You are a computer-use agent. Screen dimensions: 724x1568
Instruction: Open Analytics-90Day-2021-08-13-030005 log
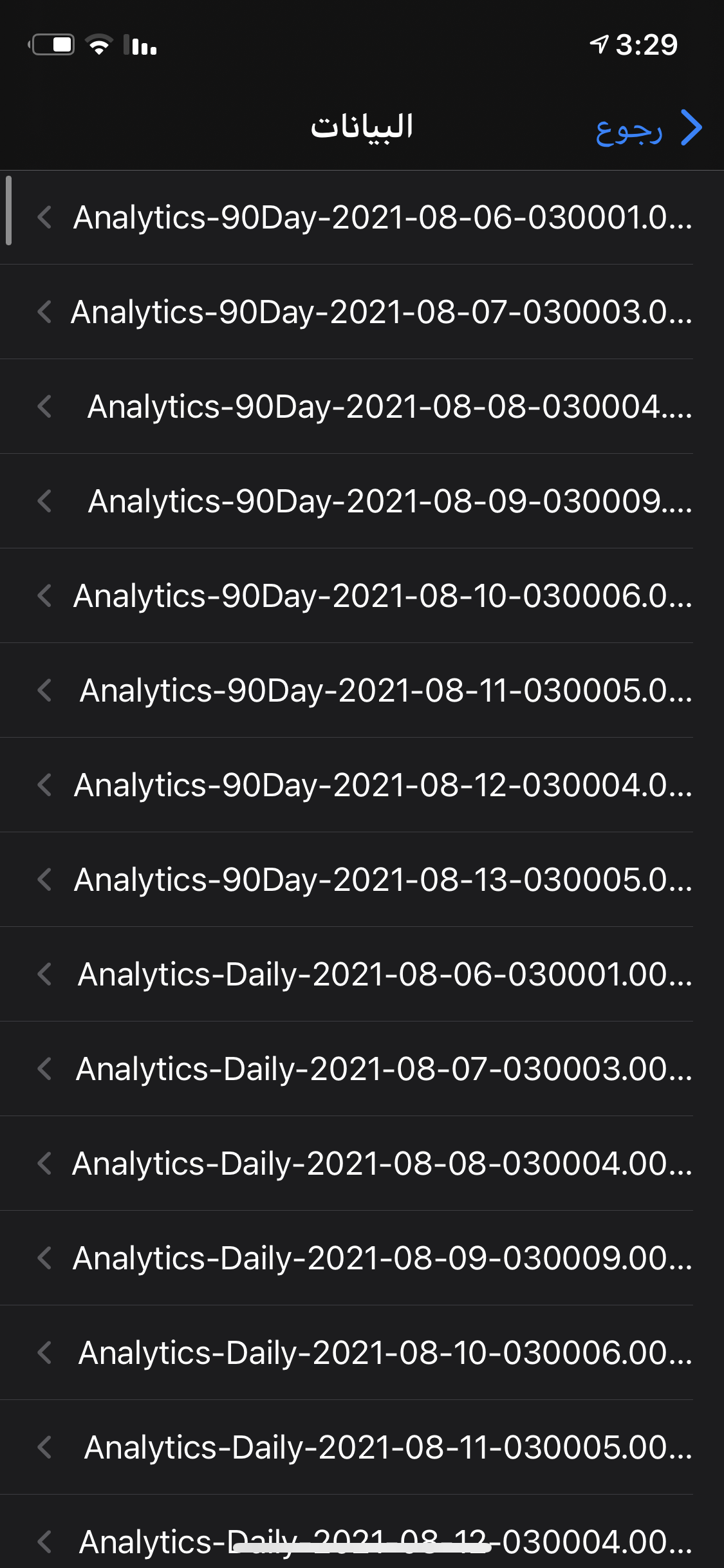362,880
